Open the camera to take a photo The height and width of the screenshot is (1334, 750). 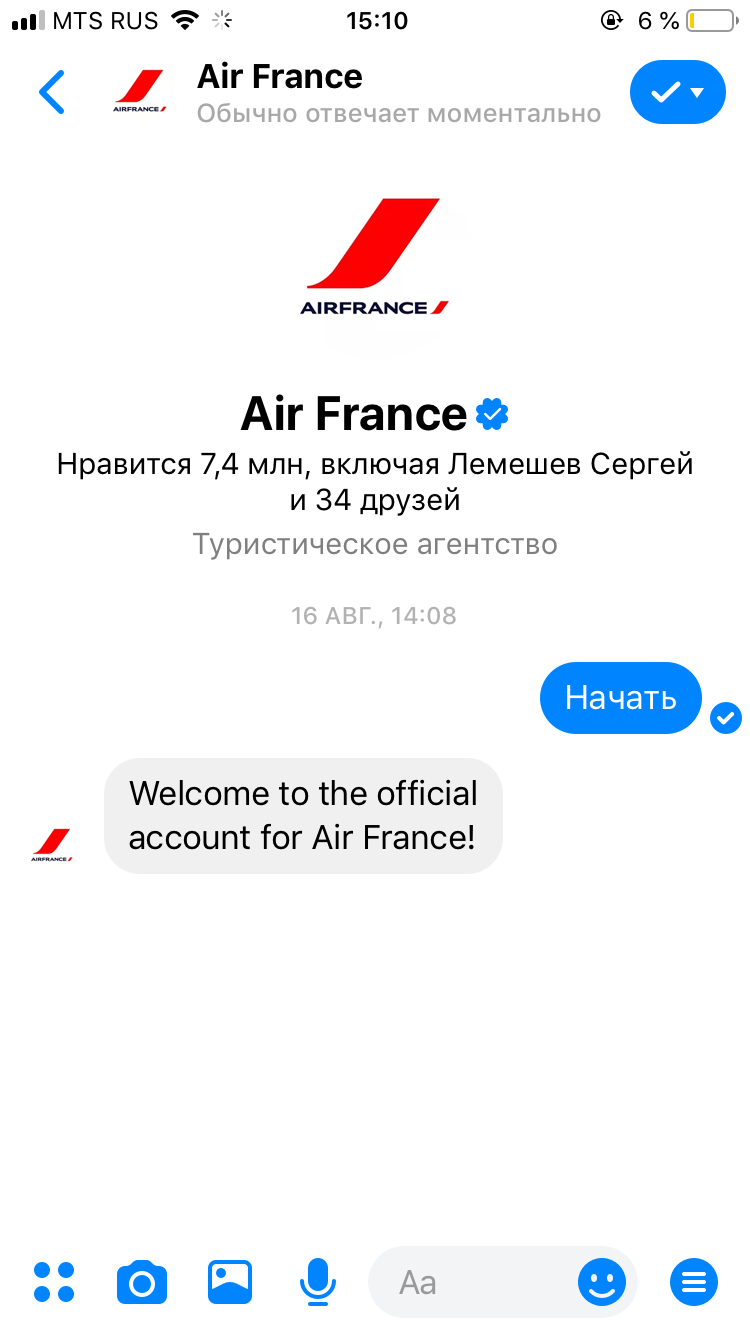tap(142, 1282)
